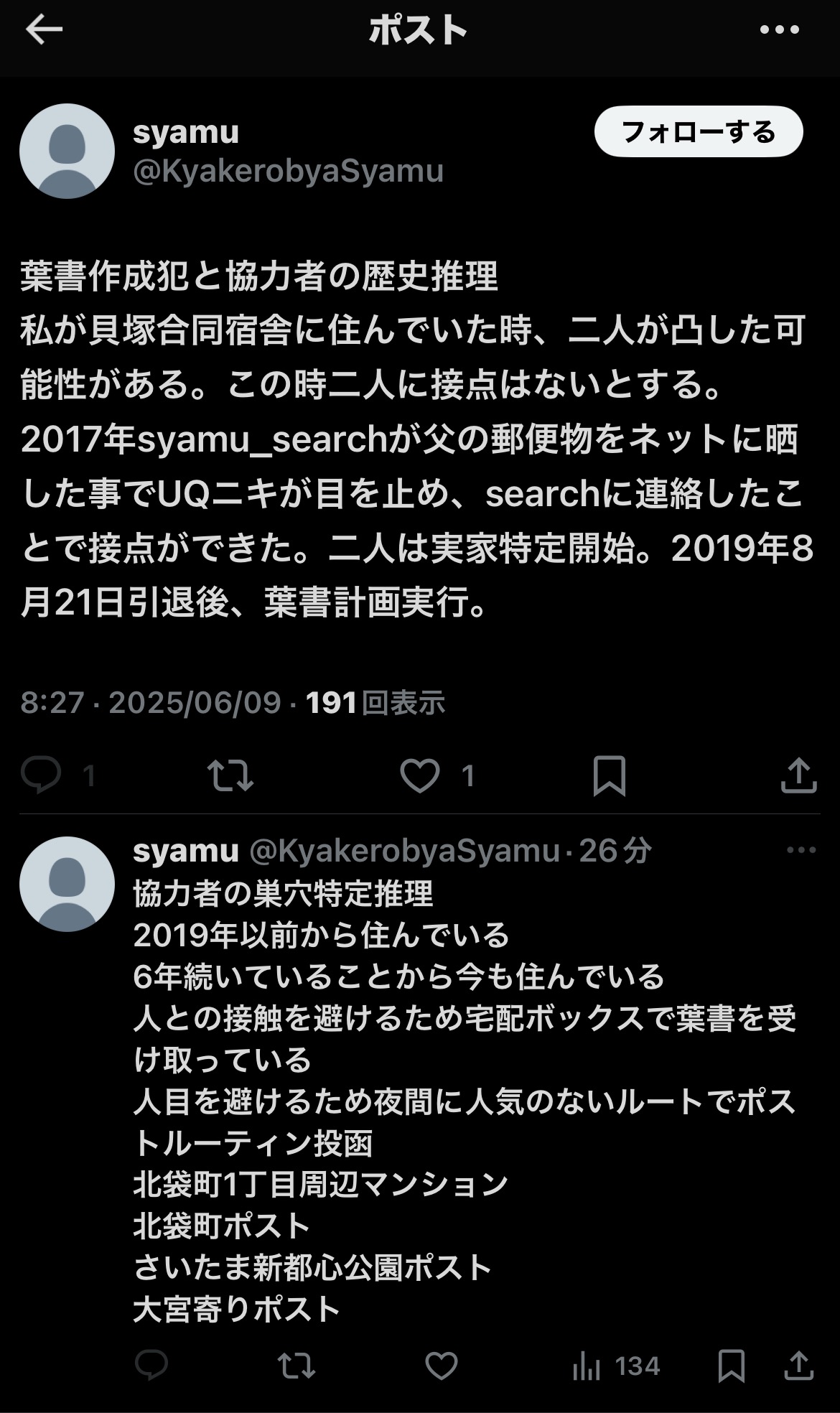Share the 協力者の巣穴特定推理 reply

click(799, 1365)
